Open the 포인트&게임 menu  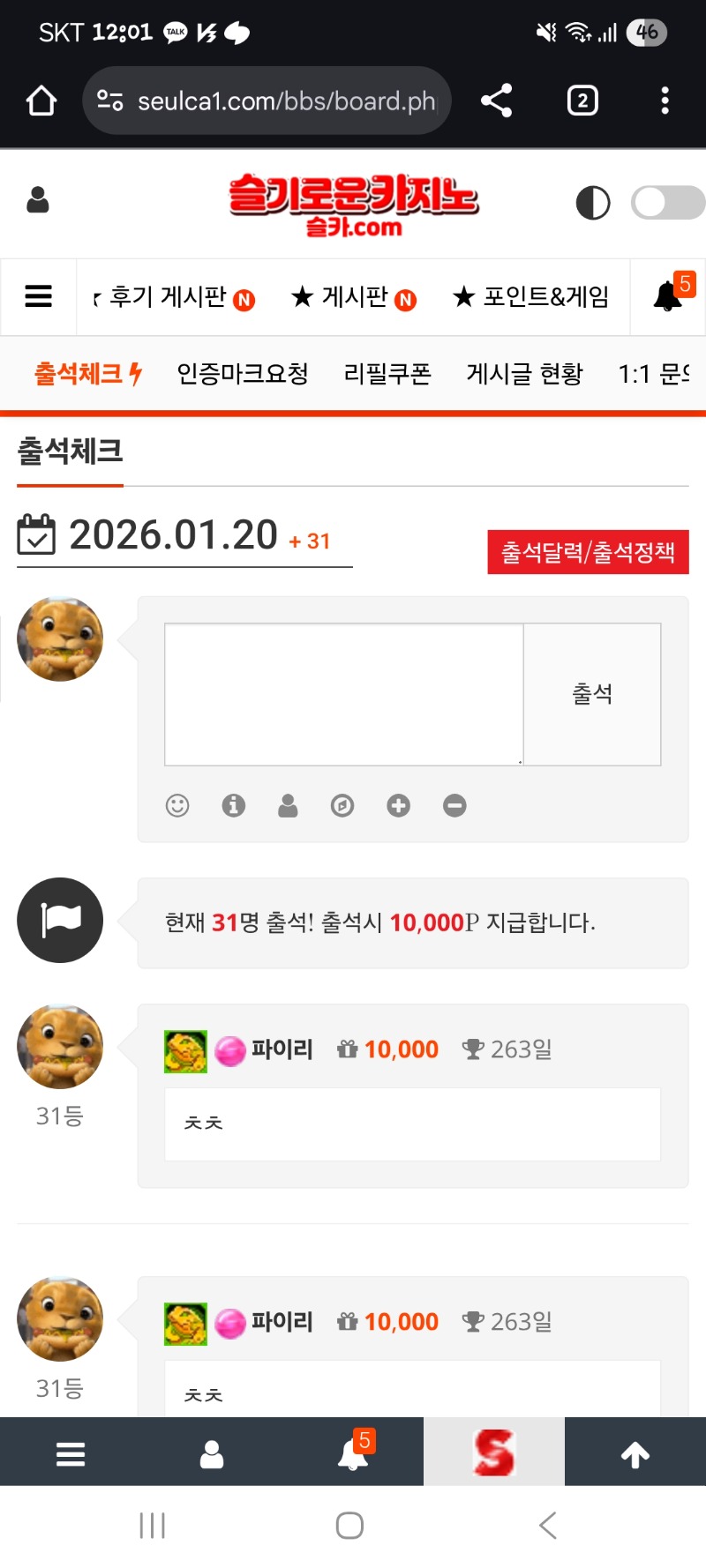pos(531,297)
